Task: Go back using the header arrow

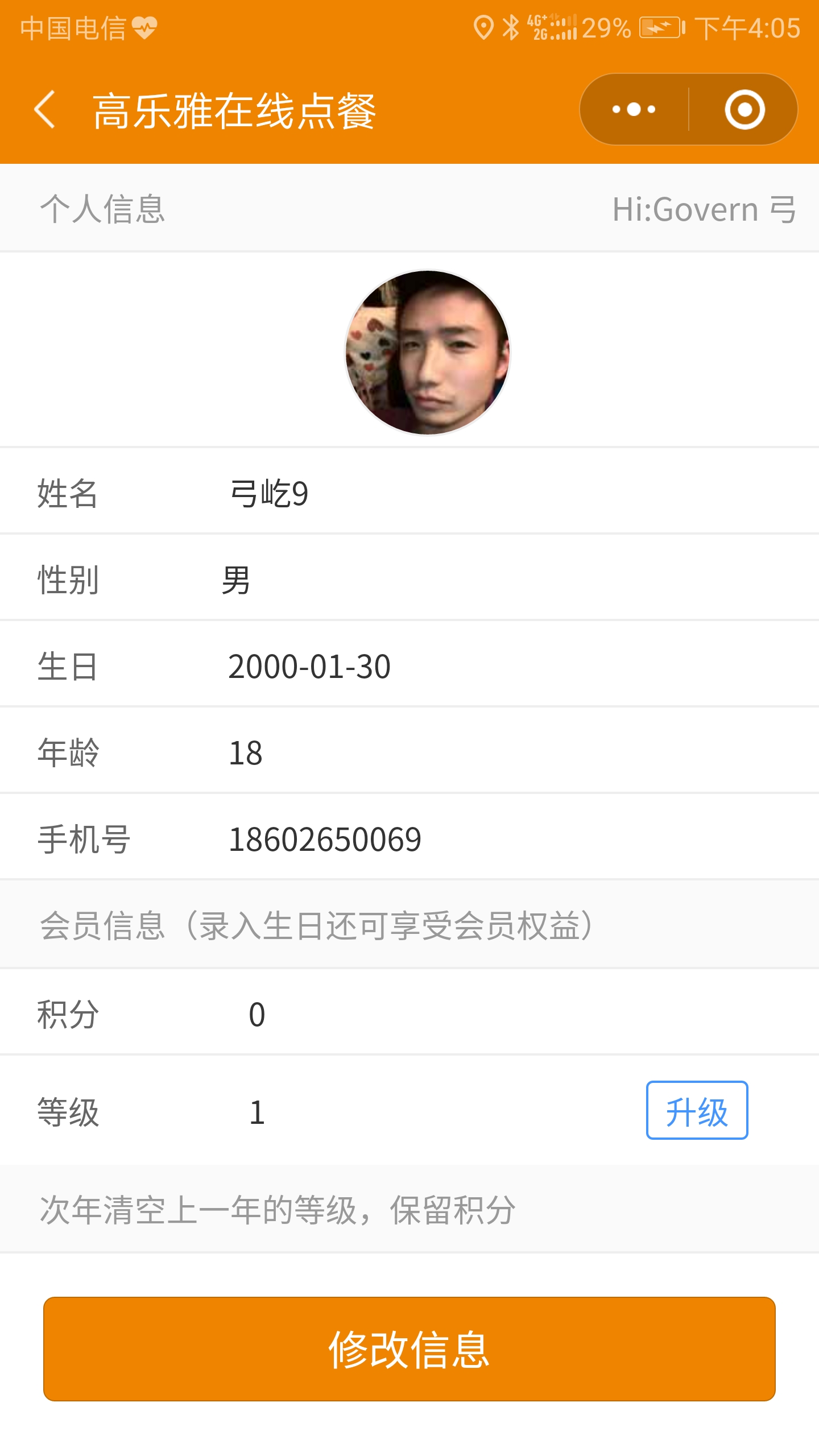Action: point(45,109)
